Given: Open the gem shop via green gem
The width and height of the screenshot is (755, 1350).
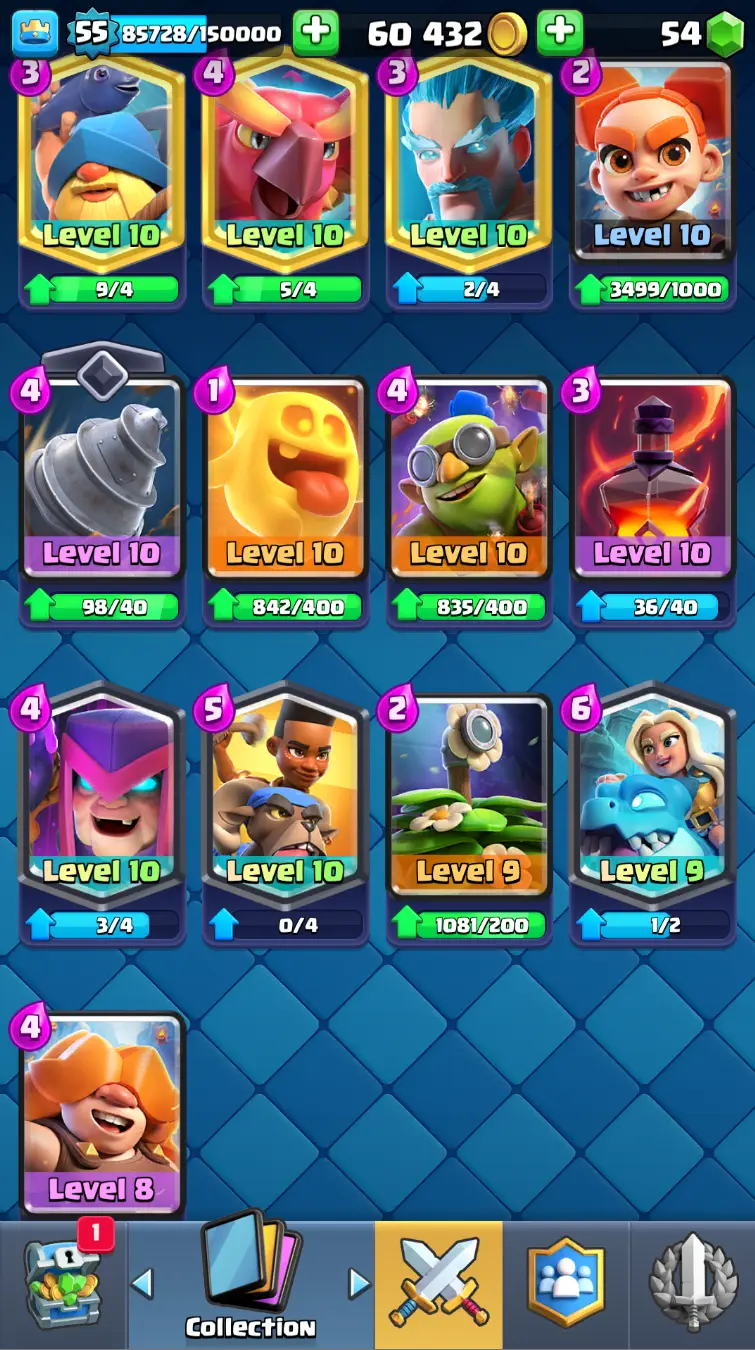Looking at the screenshot, I should pyautogui.click(x=724, y=35).
